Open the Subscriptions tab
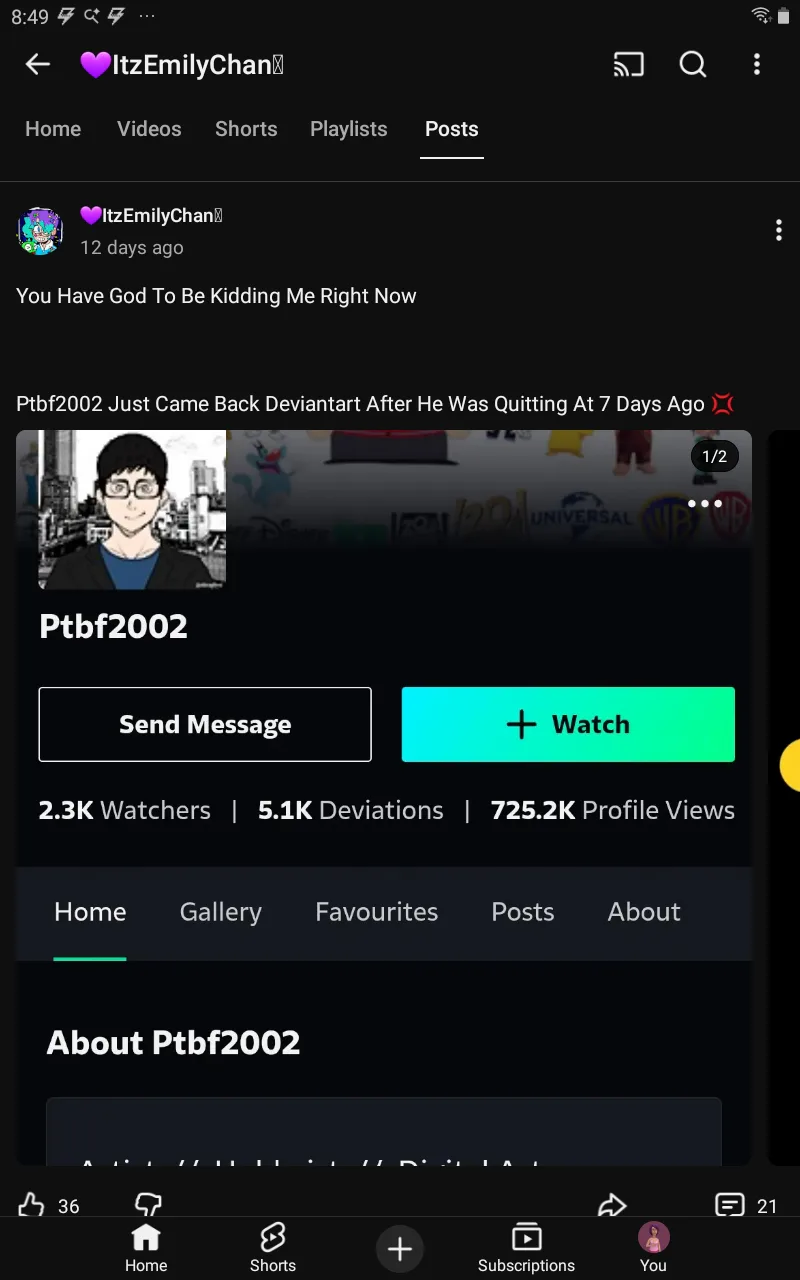Image resolution: width=800 pixels, height=1280 pixels. click(526, 1248)
